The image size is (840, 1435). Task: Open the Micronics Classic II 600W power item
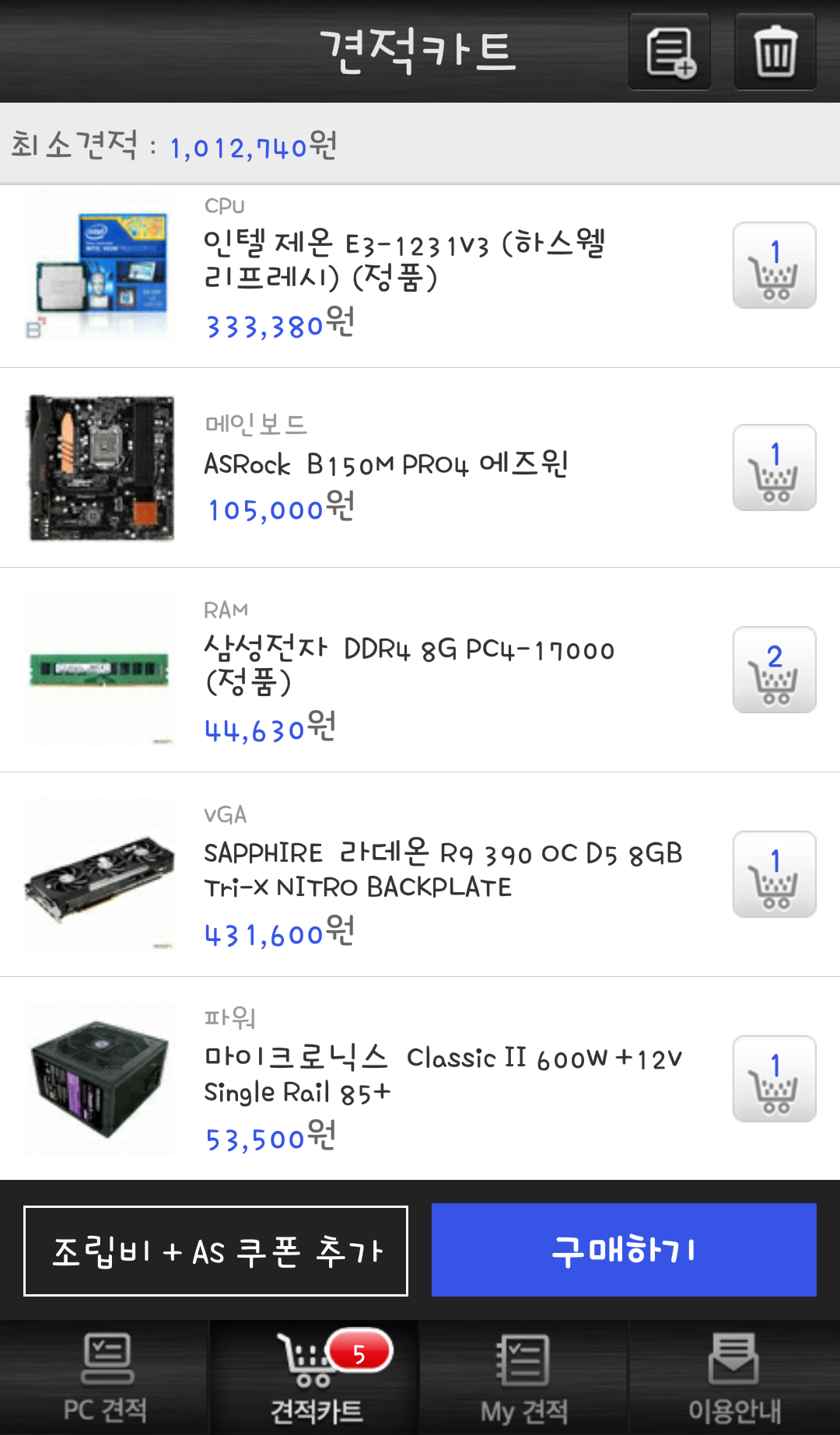[442, 1074]
